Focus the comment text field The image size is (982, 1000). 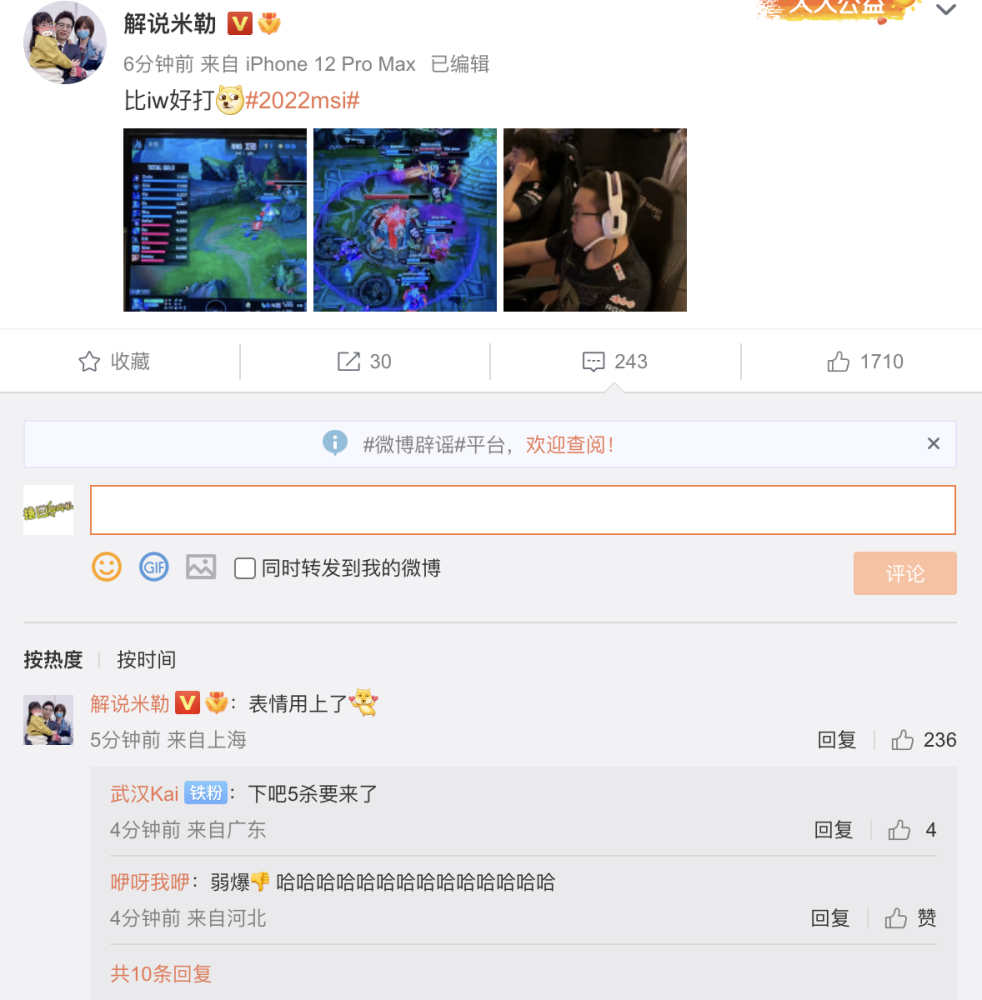click(522, 510)
